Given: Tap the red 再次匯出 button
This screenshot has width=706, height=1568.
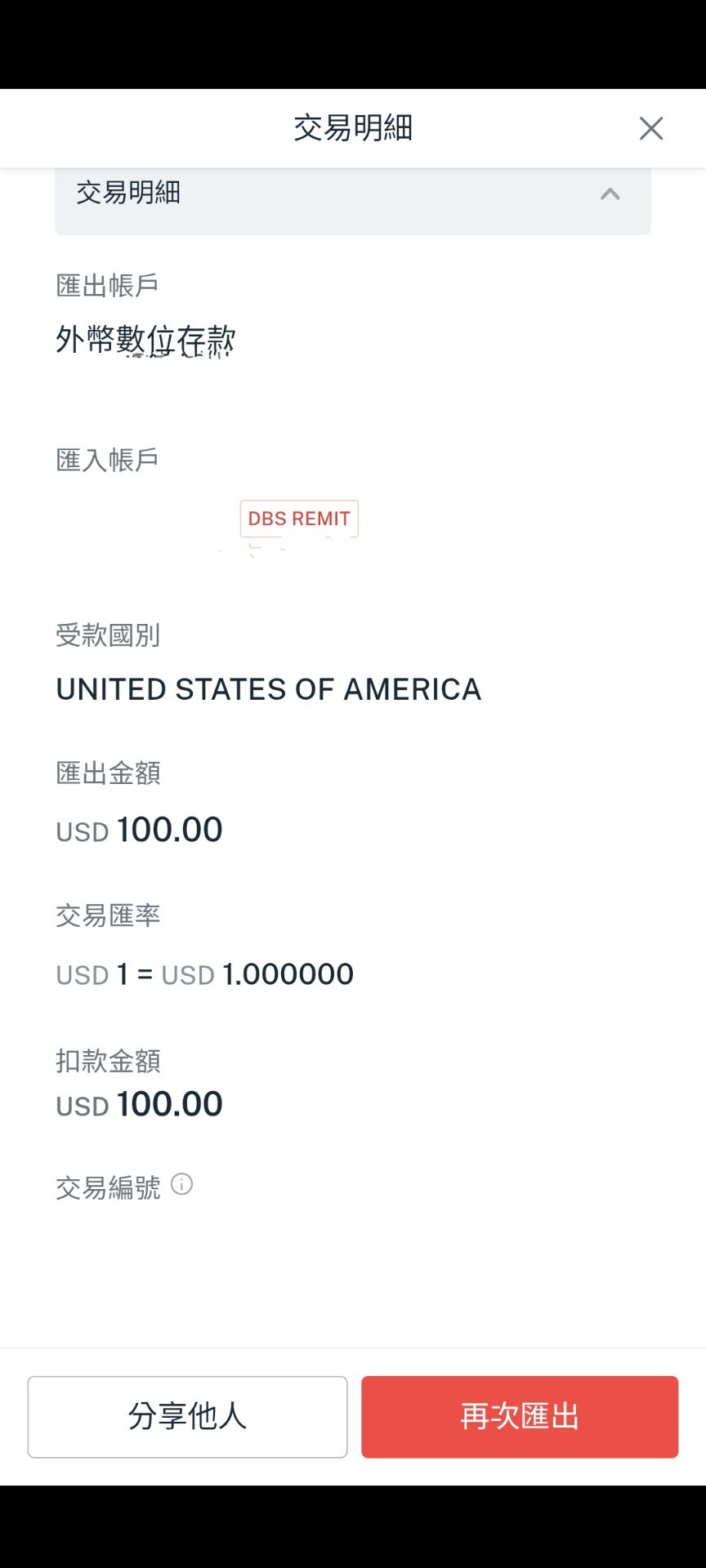Looking at the screenshot, I should (520, 1417).
